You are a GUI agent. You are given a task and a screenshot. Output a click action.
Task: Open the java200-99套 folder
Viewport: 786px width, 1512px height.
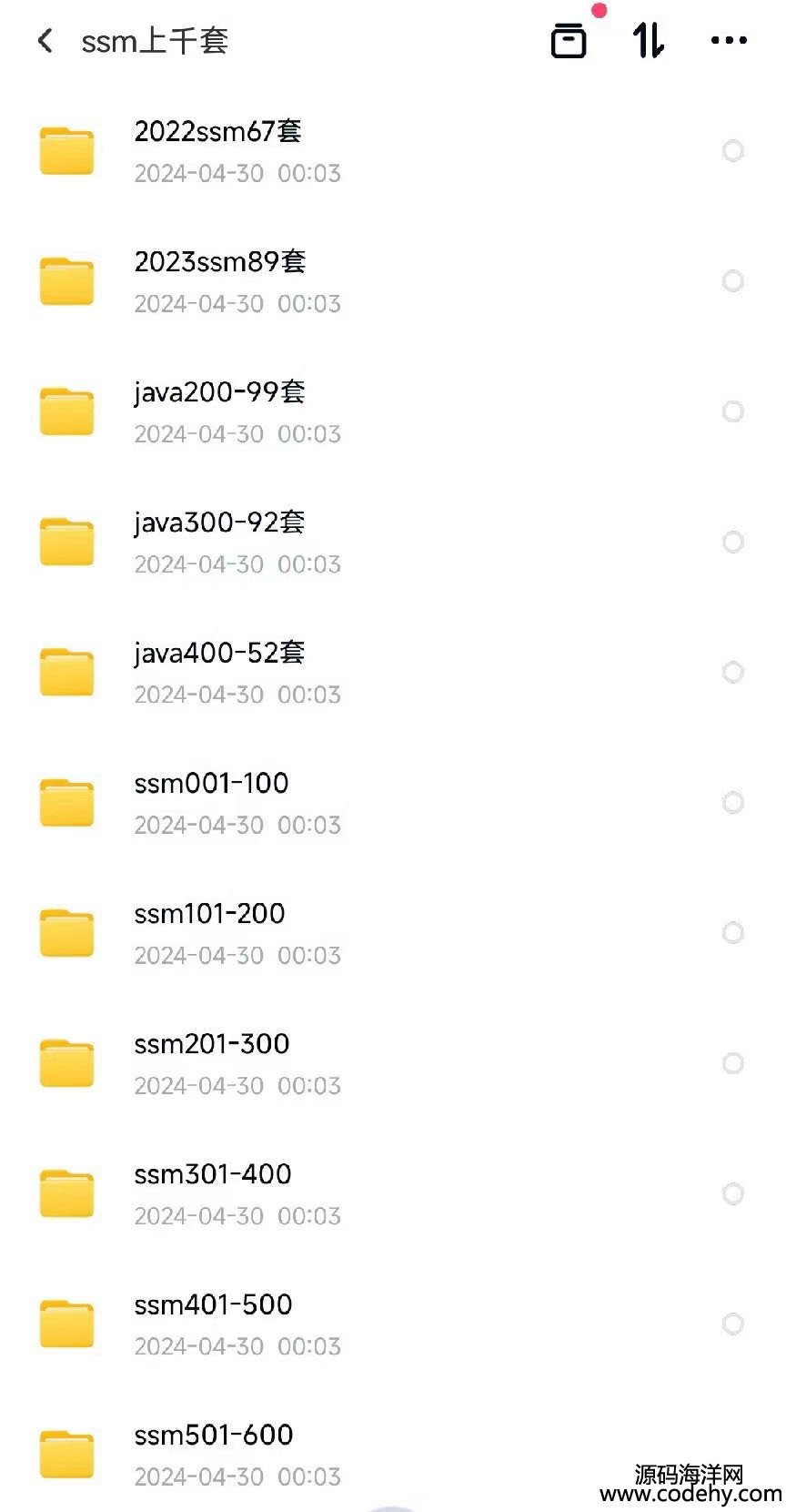pos(393,411)
